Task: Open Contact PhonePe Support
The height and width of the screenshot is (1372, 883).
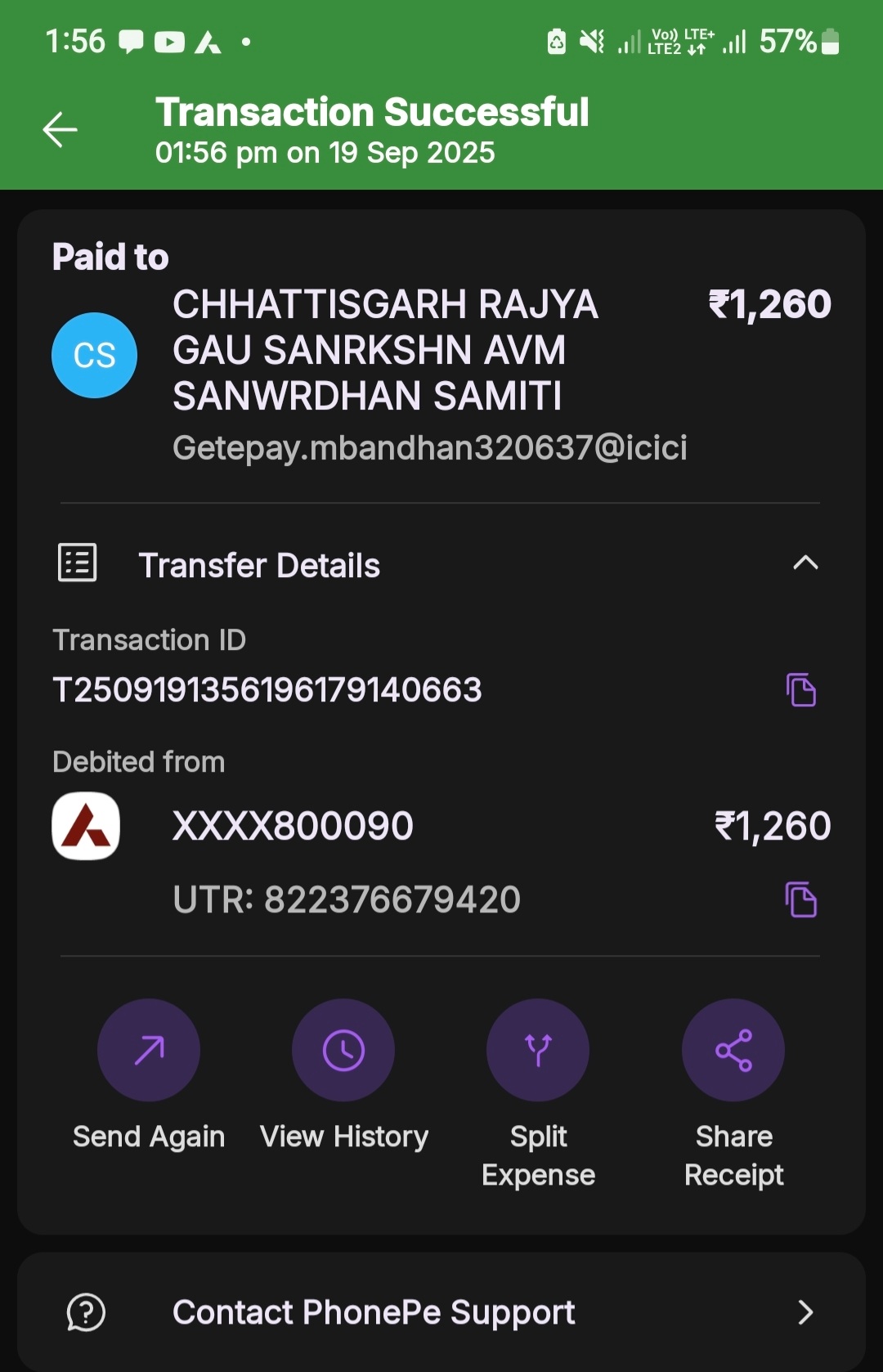Action: (x=441, y=1311)
